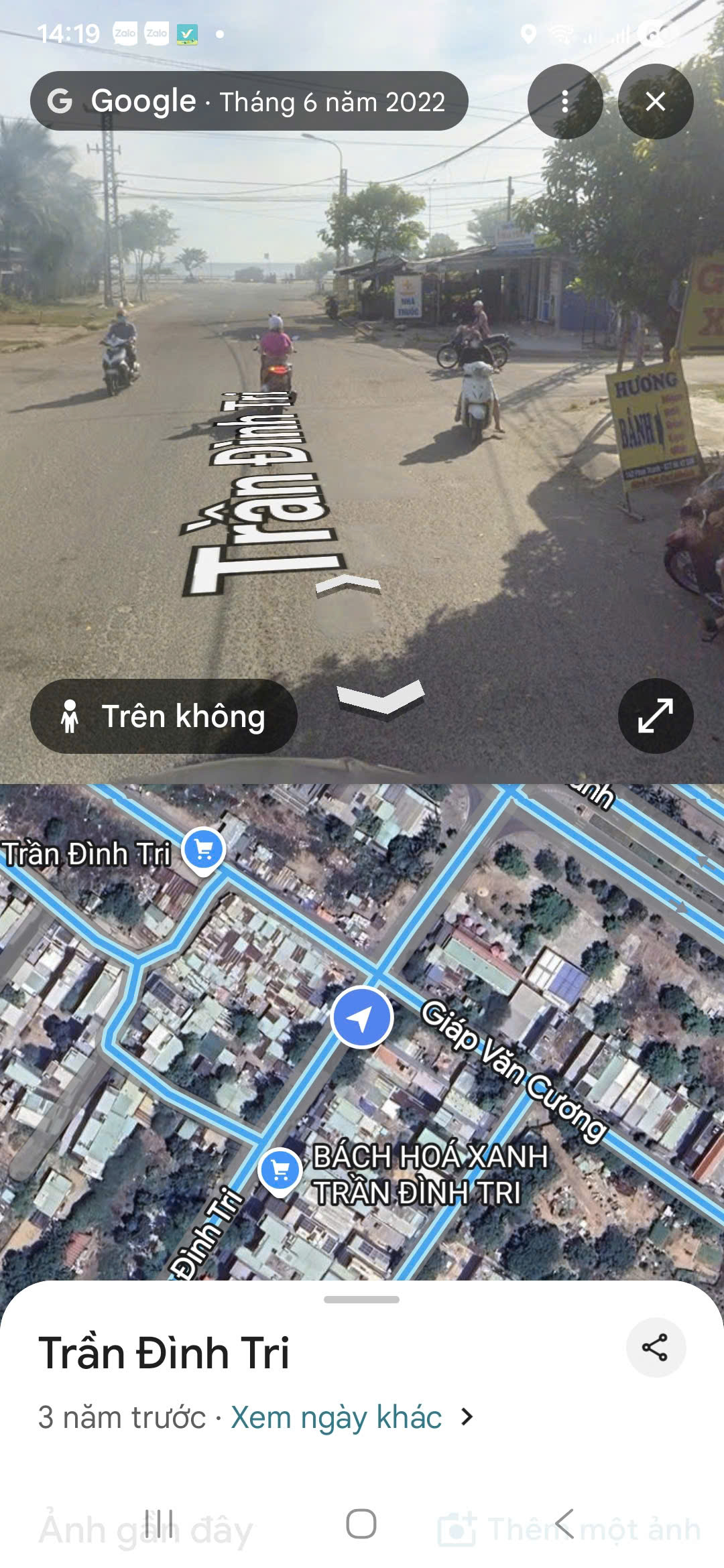Screen dimensions: 724x1568
Task: Move backward with the lower arrow
Action: (x=381, y=699)
